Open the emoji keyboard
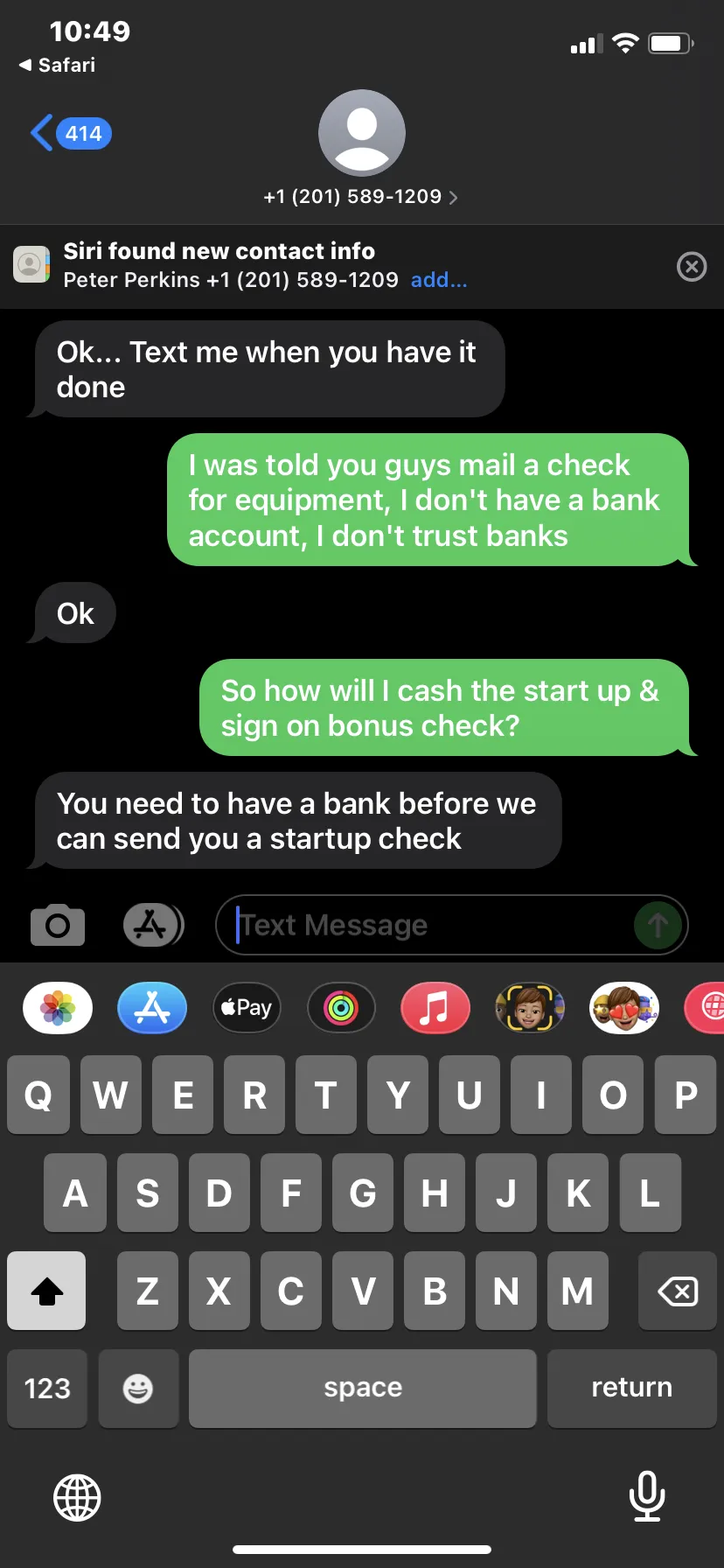Image resolution: width=724 pixels, height=1568 pixels. tap(138, 1389)
